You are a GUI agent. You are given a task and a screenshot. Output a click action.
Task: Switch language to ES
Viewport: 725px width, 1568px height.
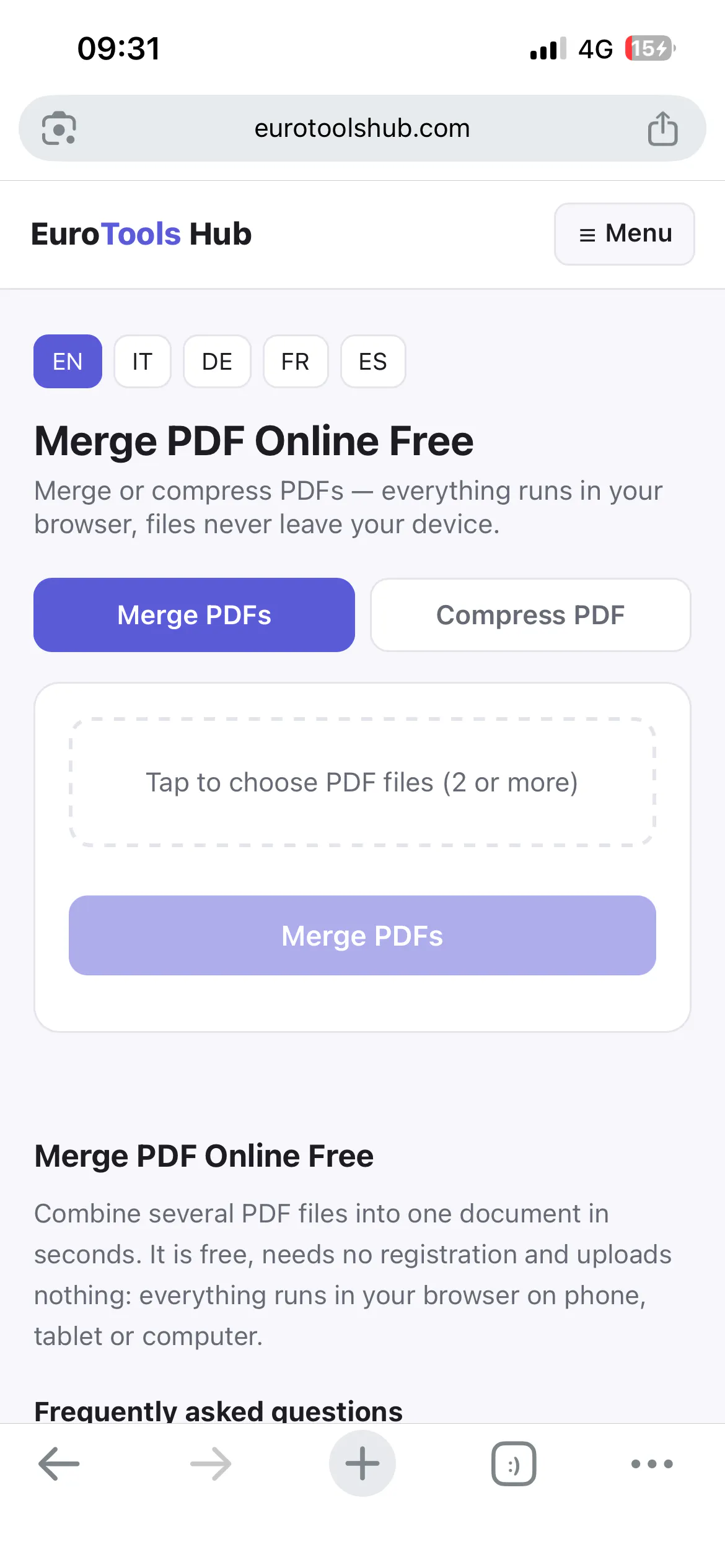pyautogui.click(x=373, y=362)
